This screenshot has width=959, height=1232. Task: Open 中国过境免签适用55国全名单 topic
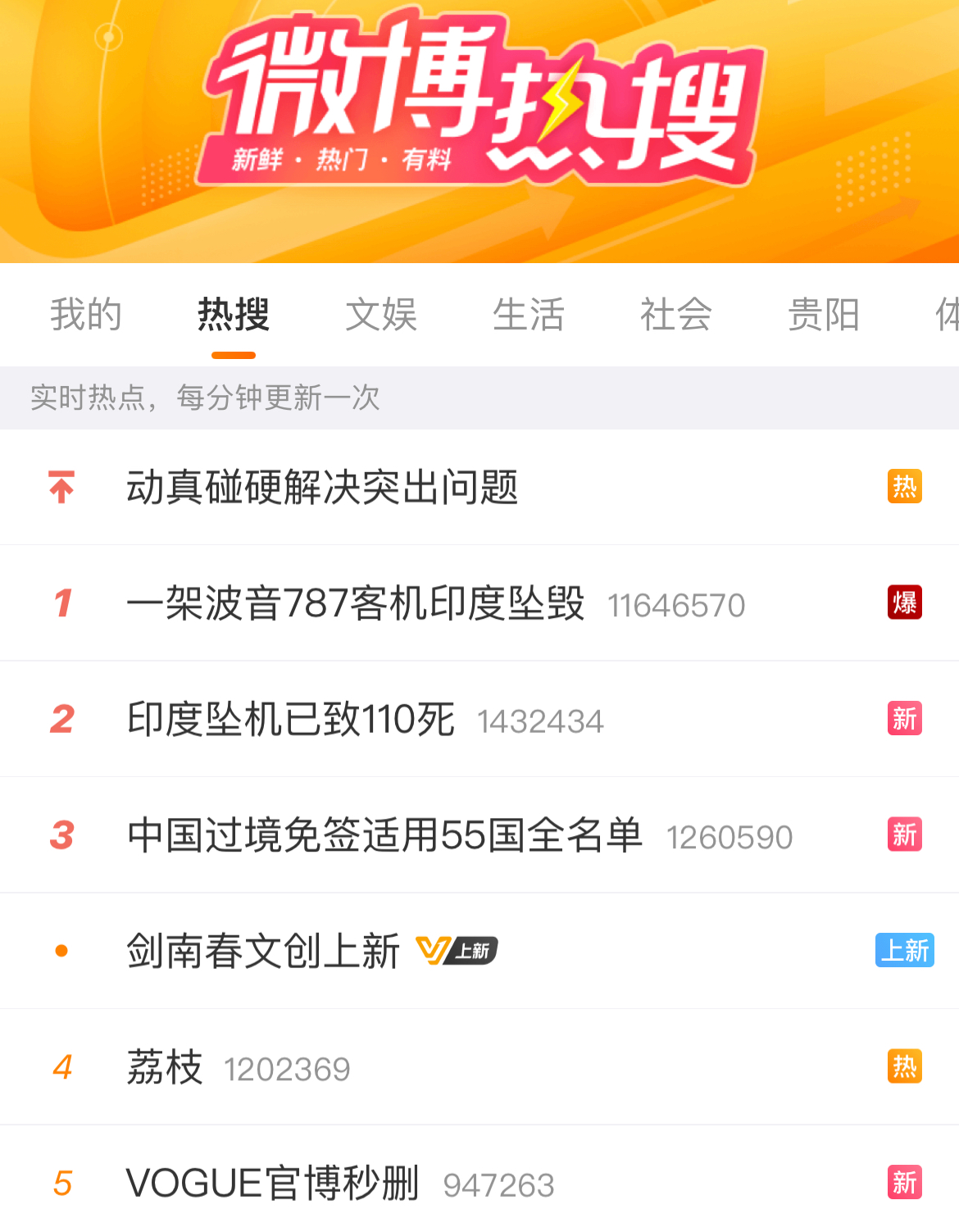pyautogui.click(x=385, y=836)
